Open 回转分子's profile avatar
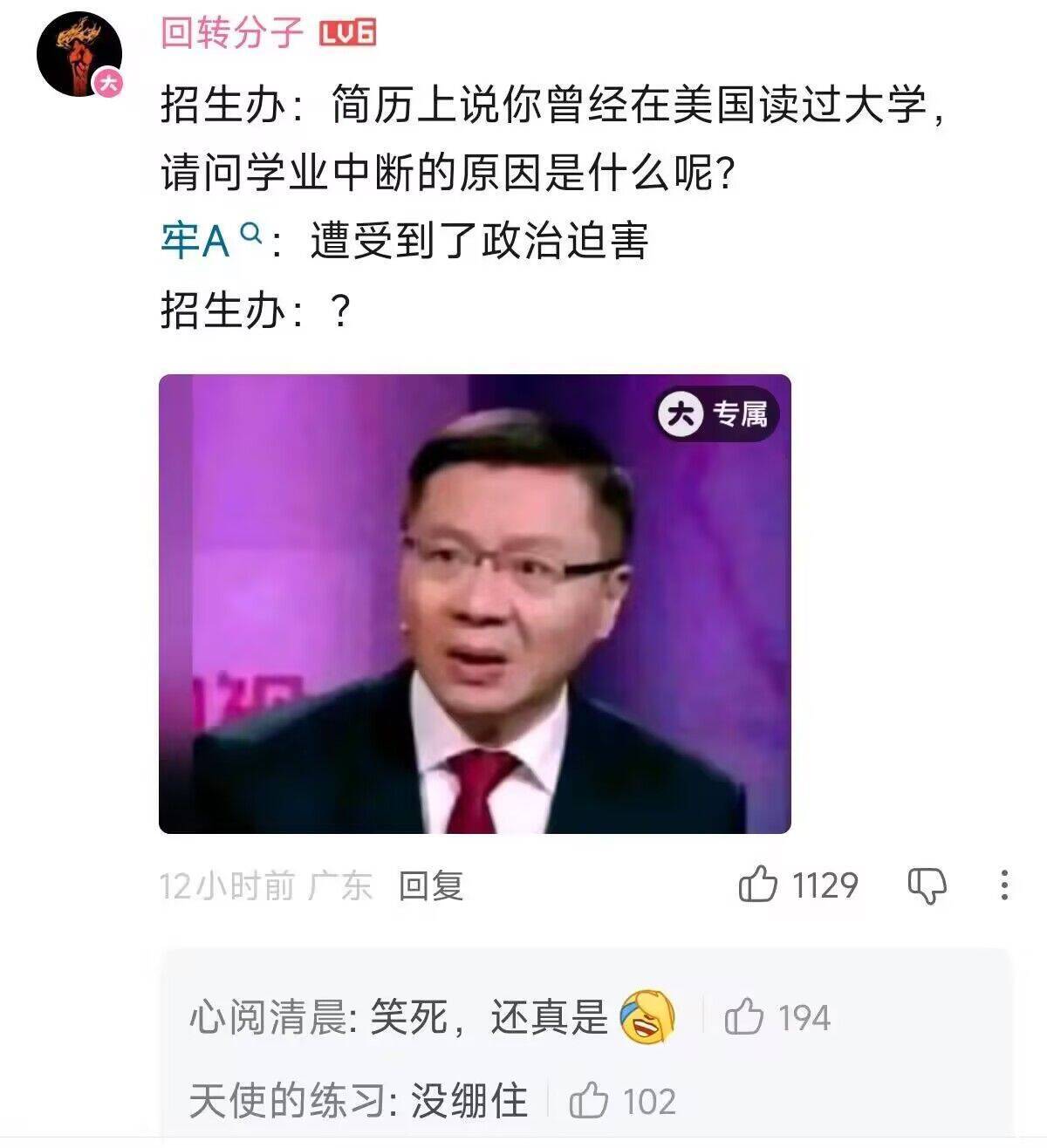This screenshot has height=1148, width=1047. click(79, 54)
